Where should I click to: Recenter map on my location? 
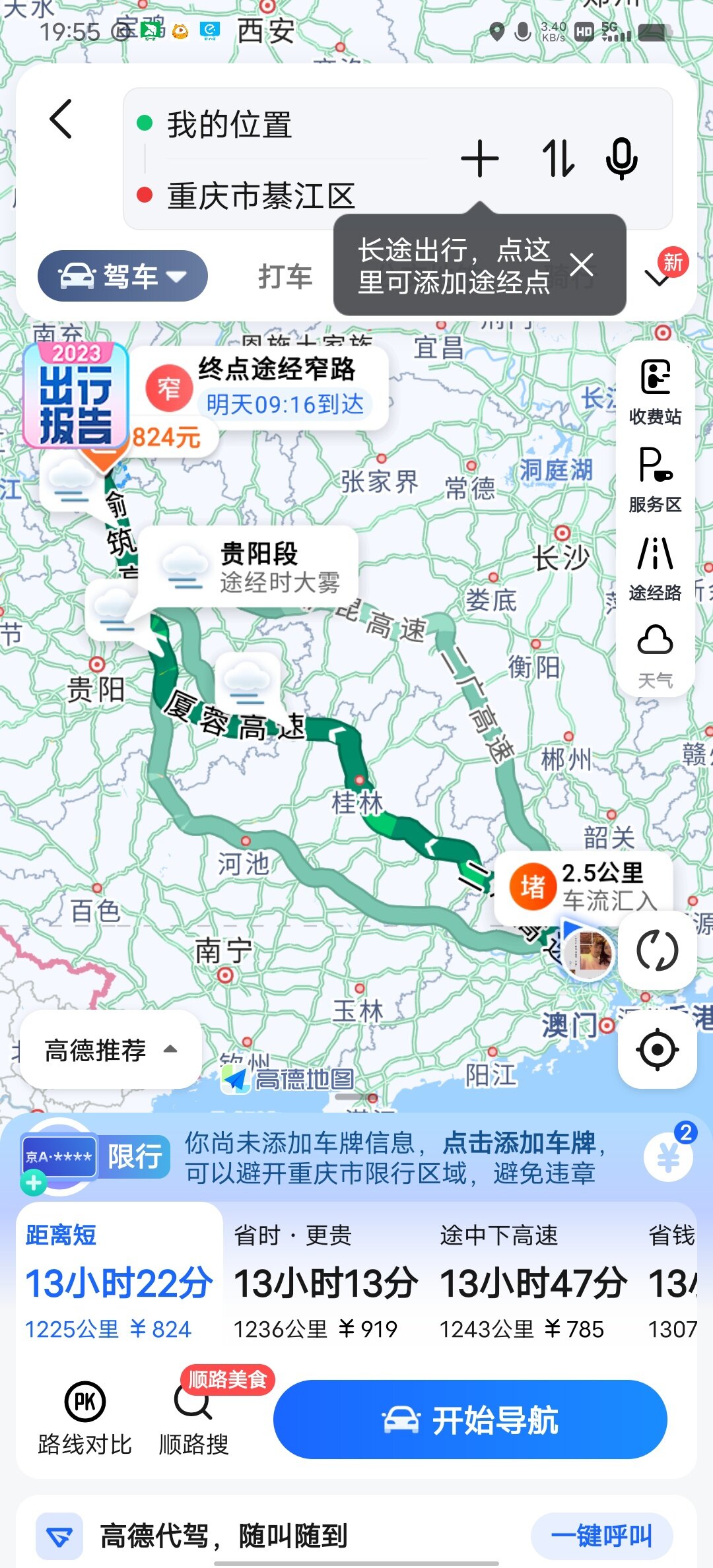(657, 1049)
